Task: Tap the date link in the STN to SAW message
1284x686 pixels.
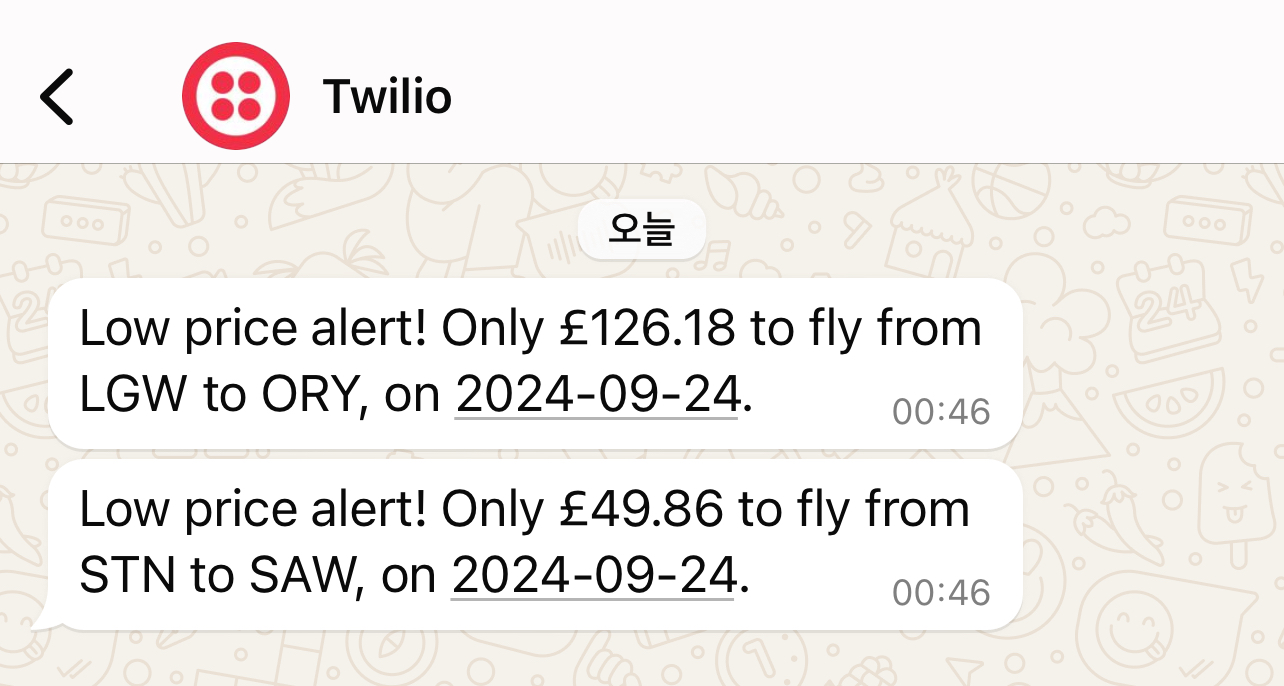Action: point(593,576)
